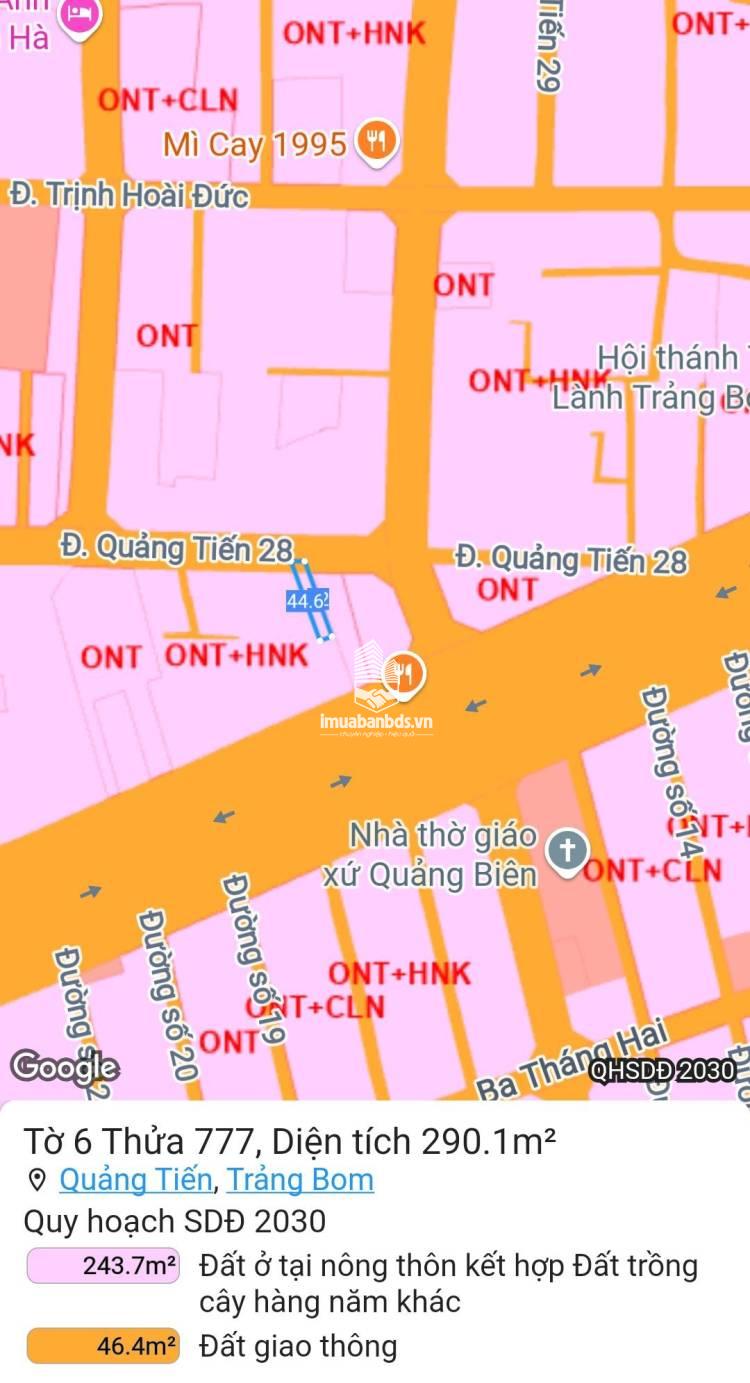
Task: Select the Nhà thờ giáo xứ Quảng Biên marker
Action: click(567, 853)
